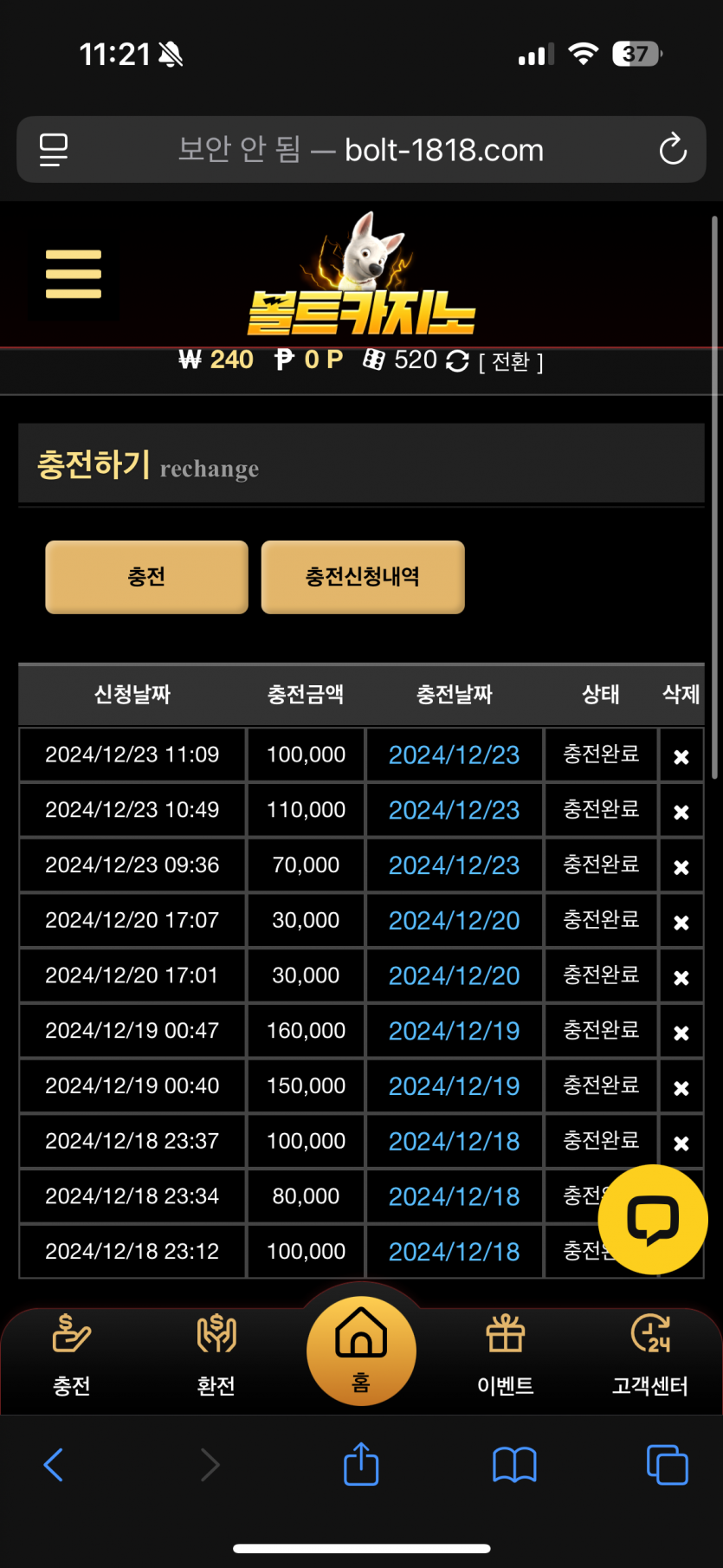Delete the 2024/12/23 11:09 recharge entry
The image size is (723, 1568).
pos(681,756)
